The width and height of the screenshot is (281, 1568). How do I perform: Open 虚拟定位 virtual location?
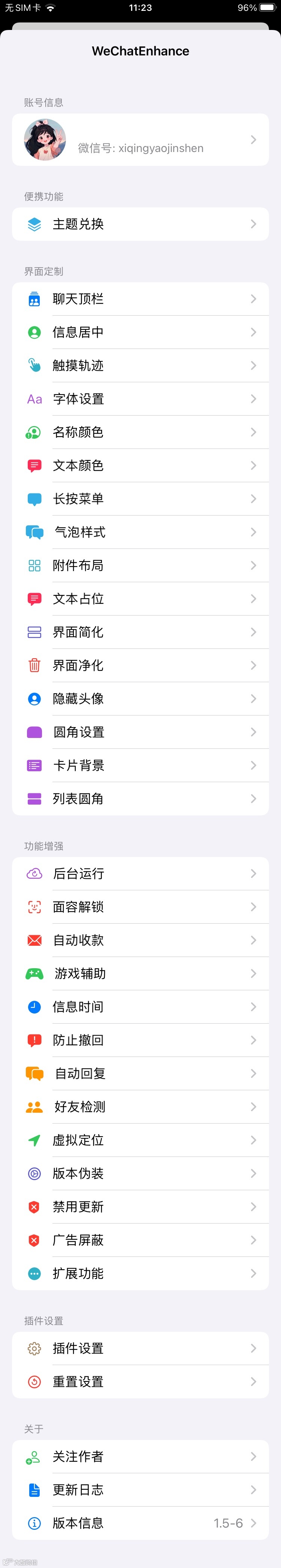140,1140
